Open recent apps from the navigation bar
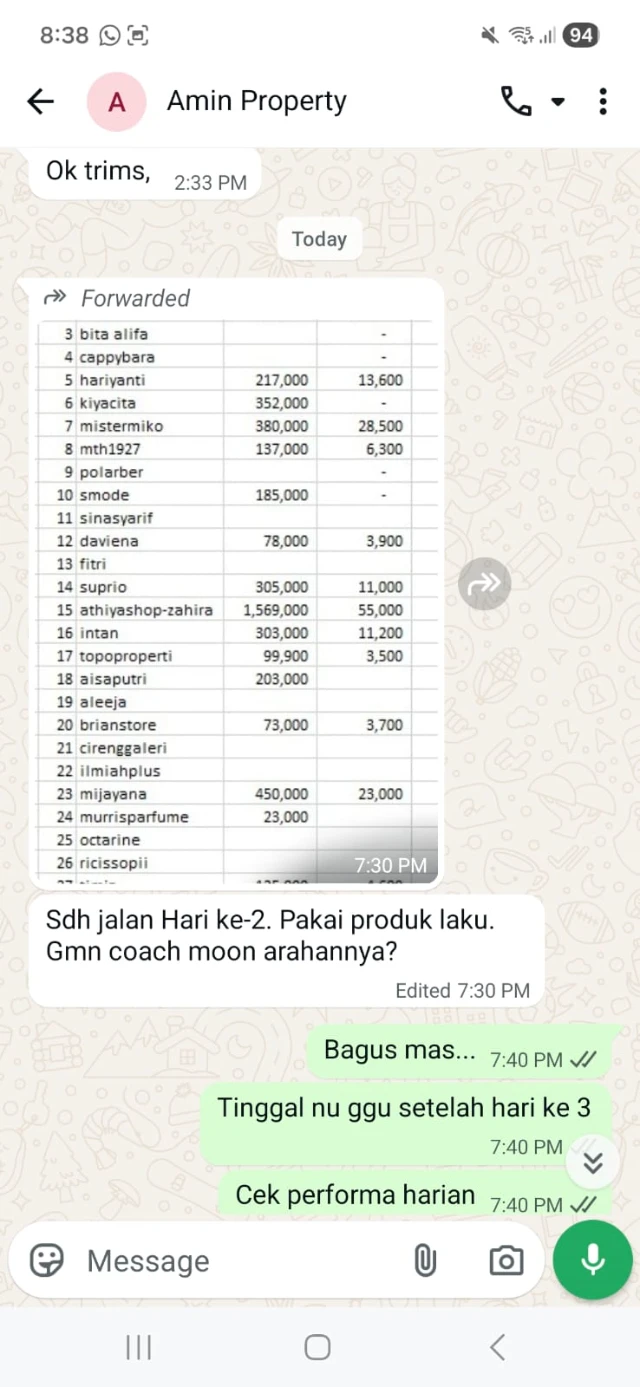 [139, 1347]
